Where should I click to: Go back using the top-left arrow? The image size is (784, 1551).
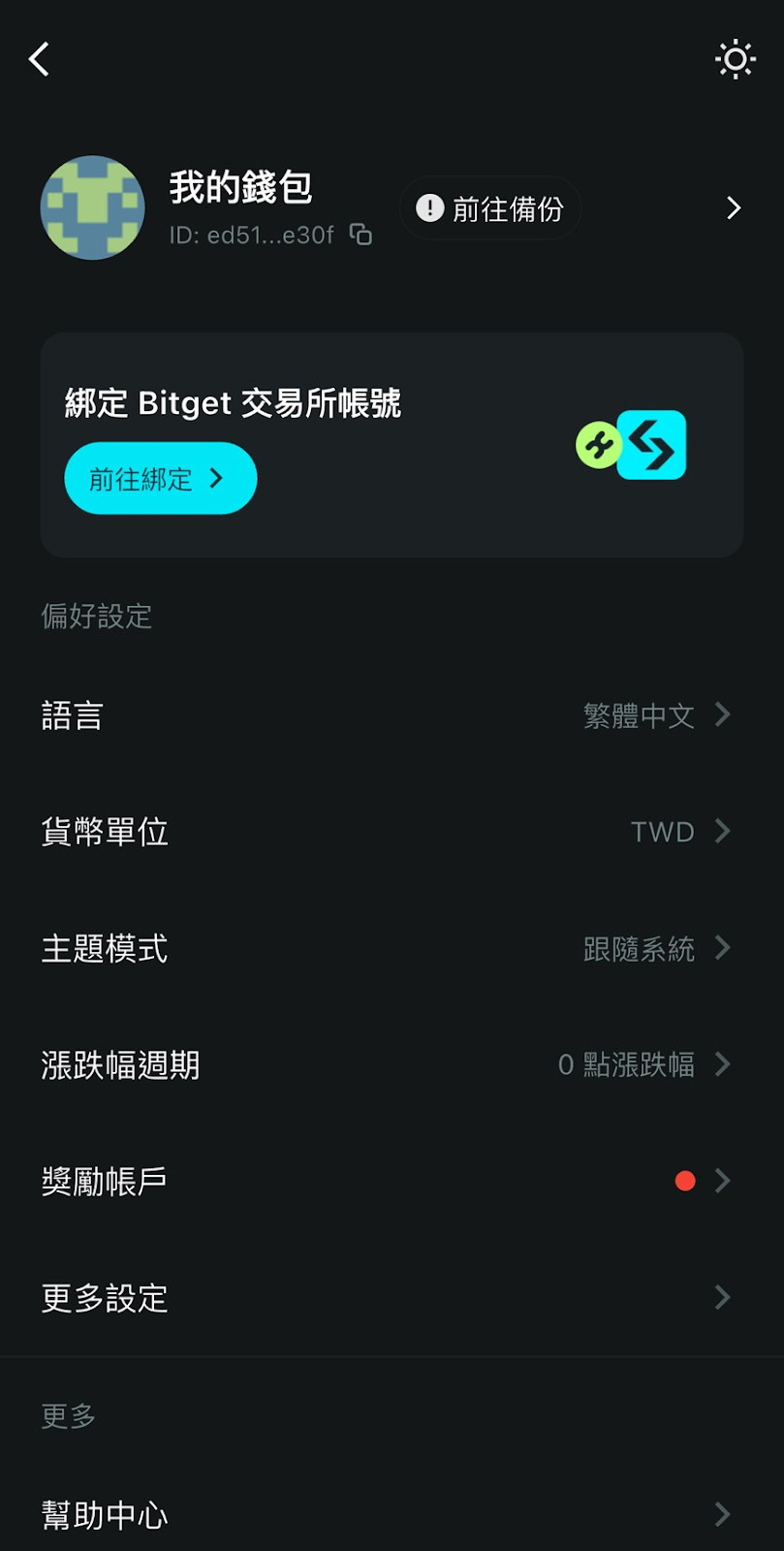click(x=39, y=59)
